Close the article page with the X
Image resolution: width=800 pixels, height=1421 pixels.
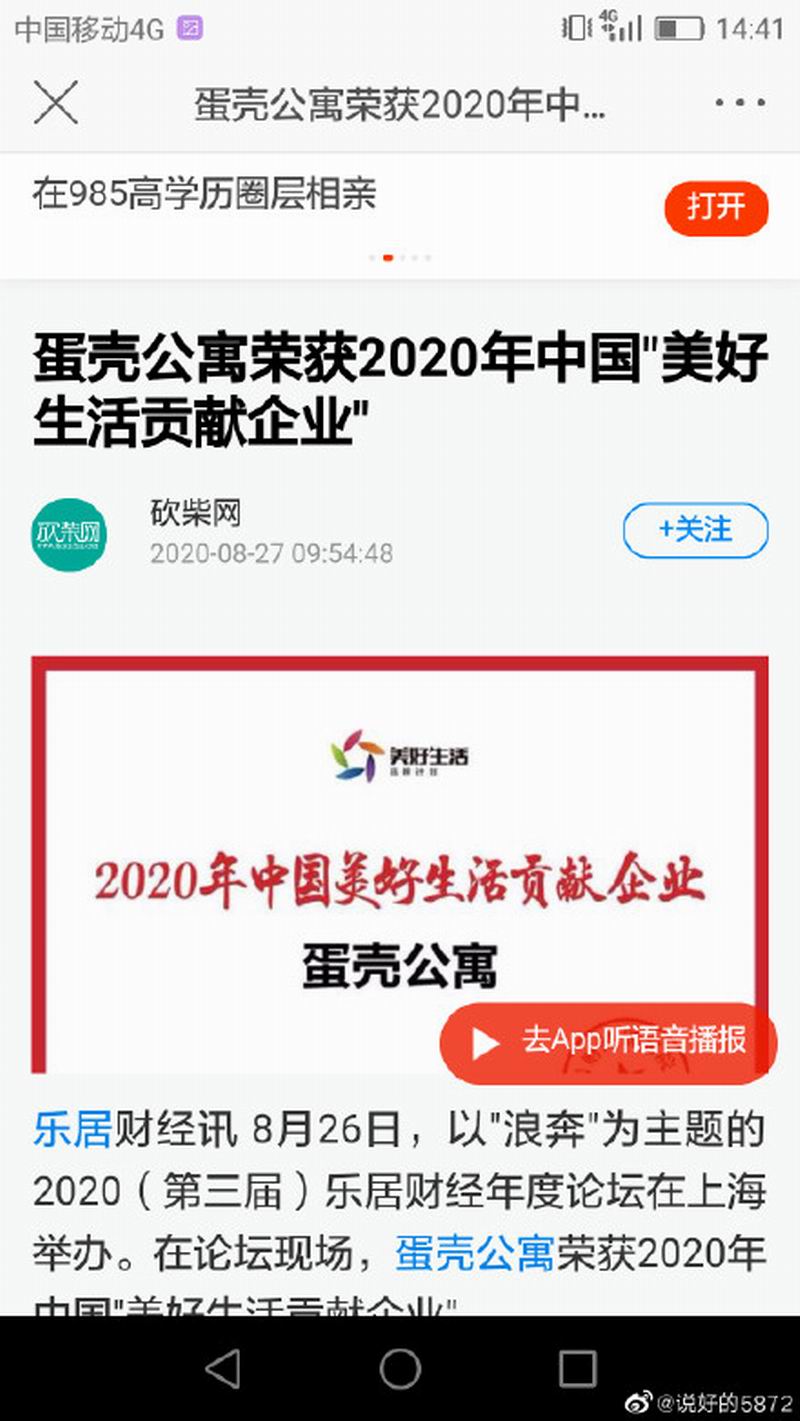[x=56, y=104]
